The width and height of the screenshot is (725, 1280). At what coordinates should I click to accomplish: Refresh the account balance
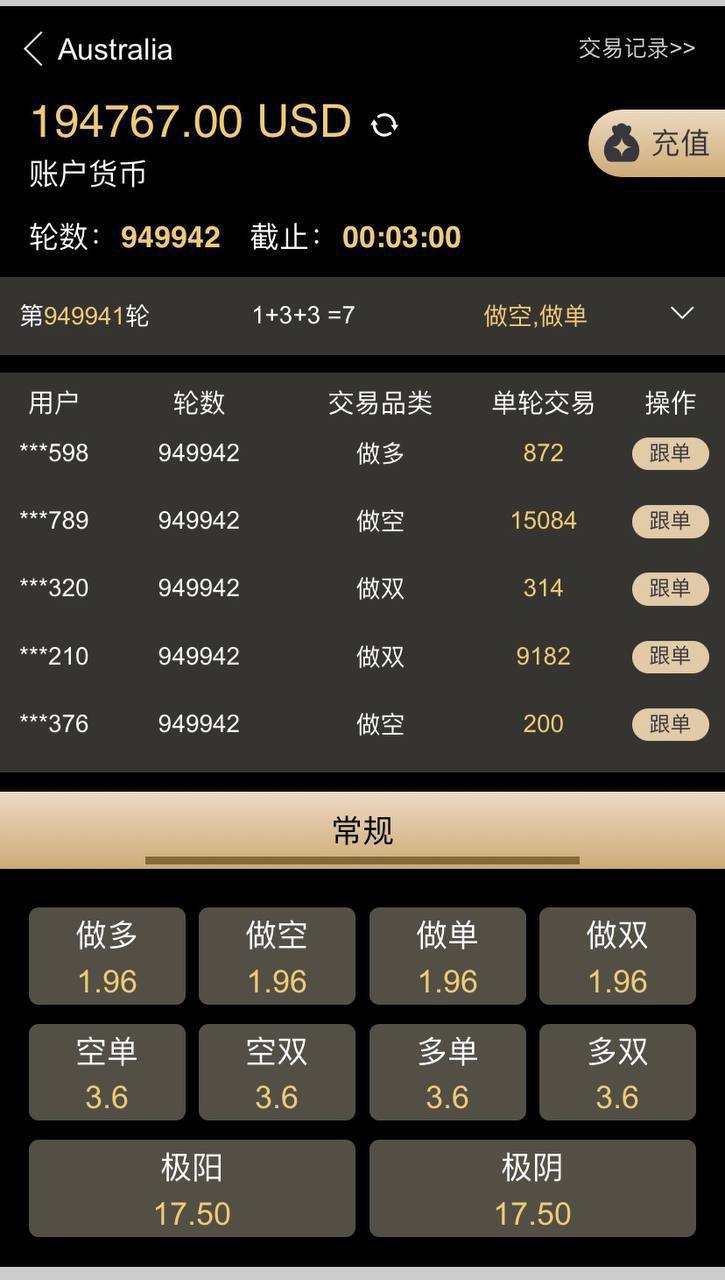click(384, 125)
